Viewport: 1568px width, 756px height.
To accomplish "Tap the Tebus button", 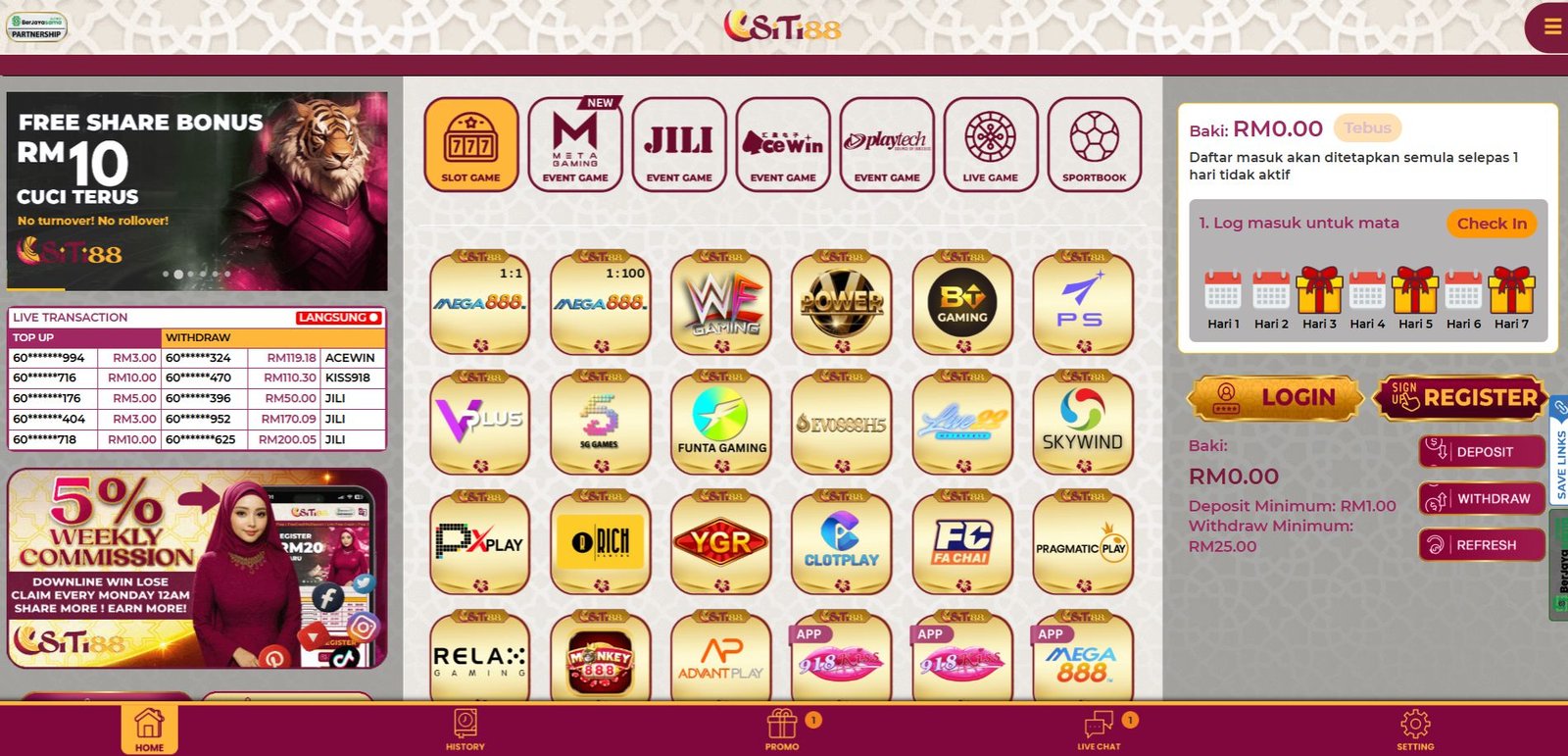I will pos(1367,128).
